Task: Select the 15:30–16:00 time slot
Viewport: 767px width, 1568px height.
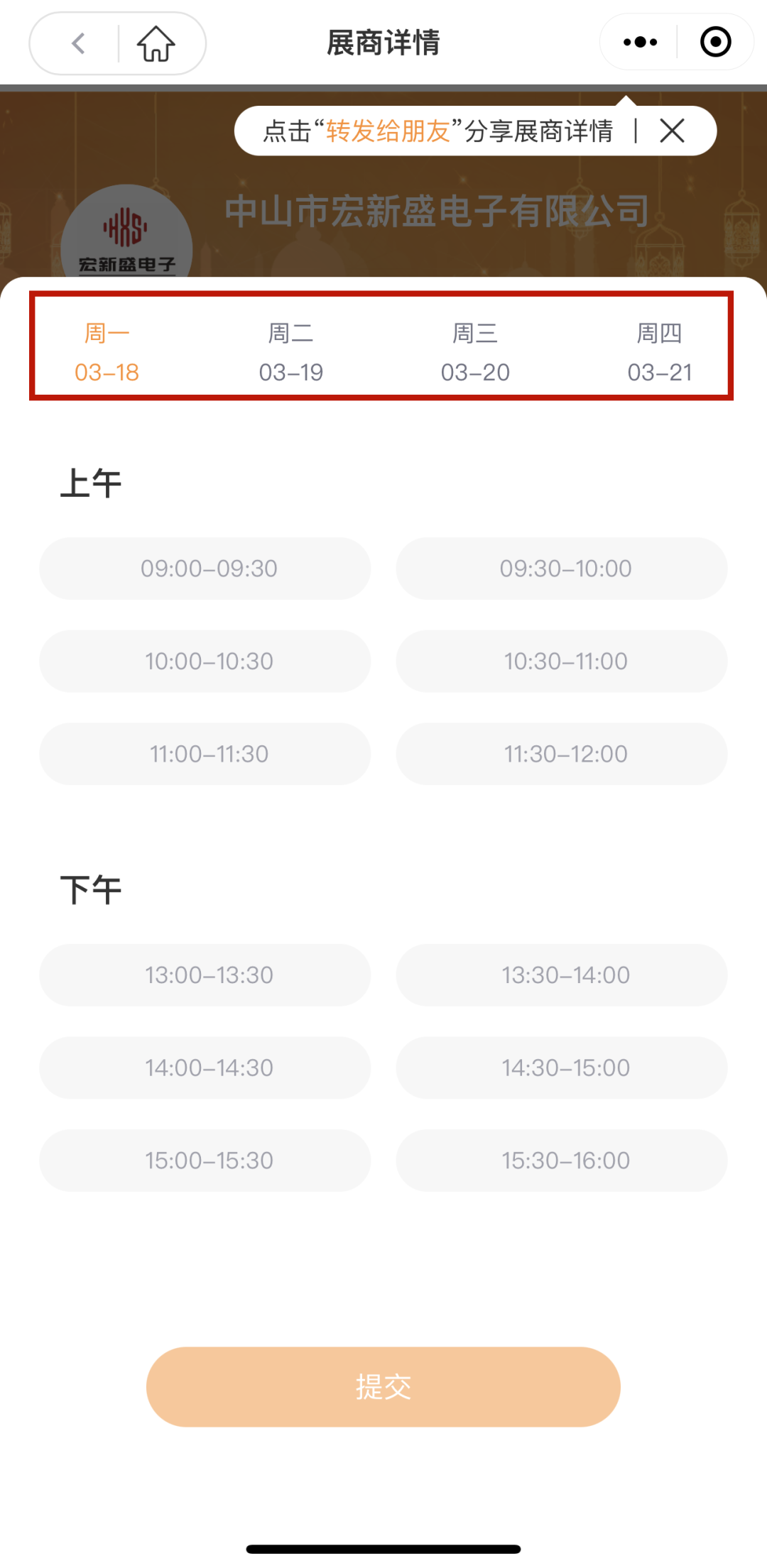Action: [562, 1161]
